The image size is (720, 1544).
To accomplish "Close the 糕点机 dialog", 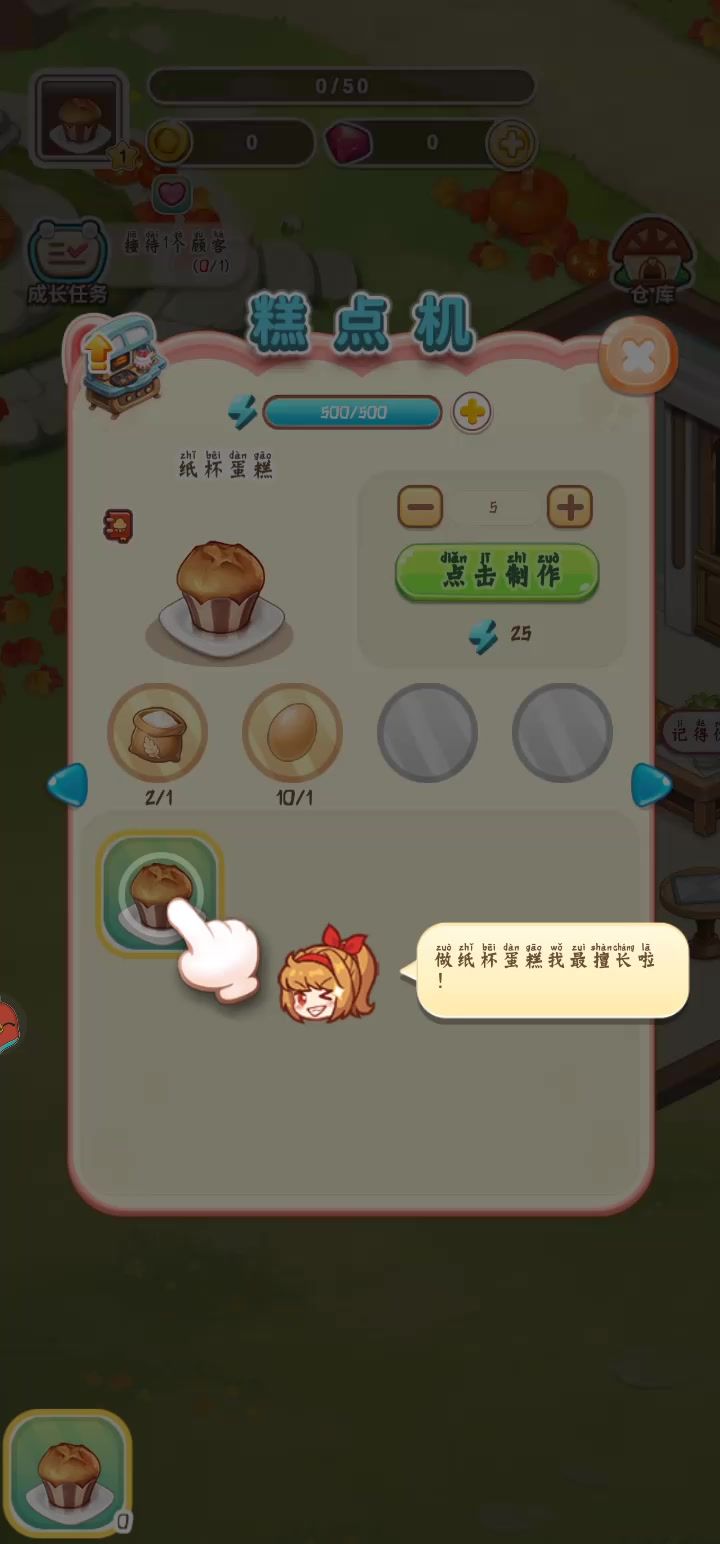I will point(638,355).
